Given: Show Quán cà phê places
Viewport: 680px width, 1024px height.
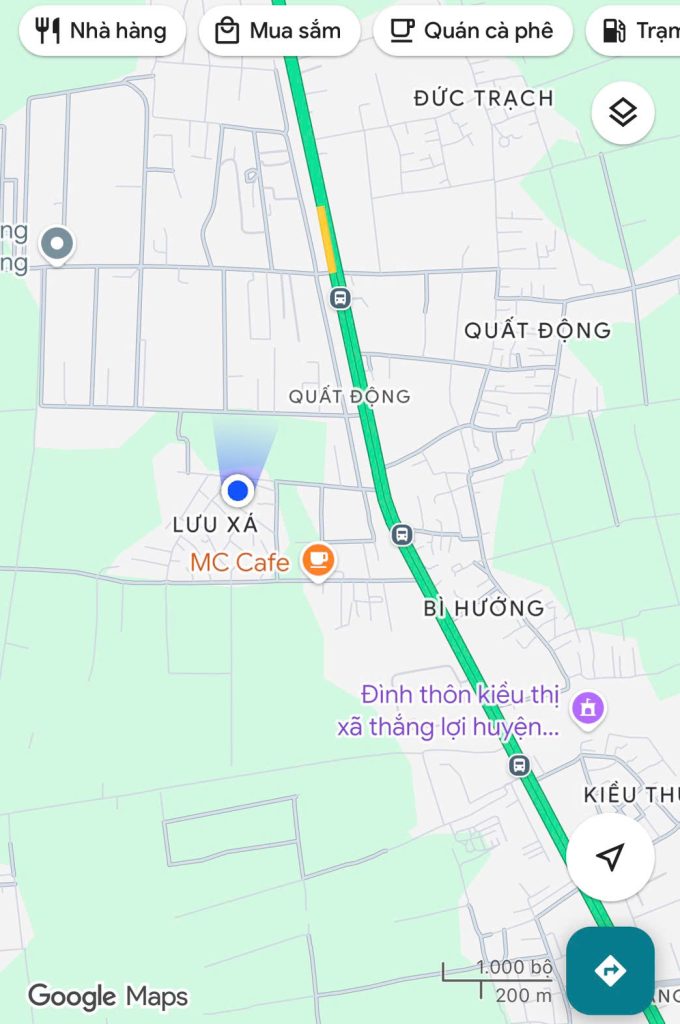Looking at the screenshot, I should (x=472, y=31).
